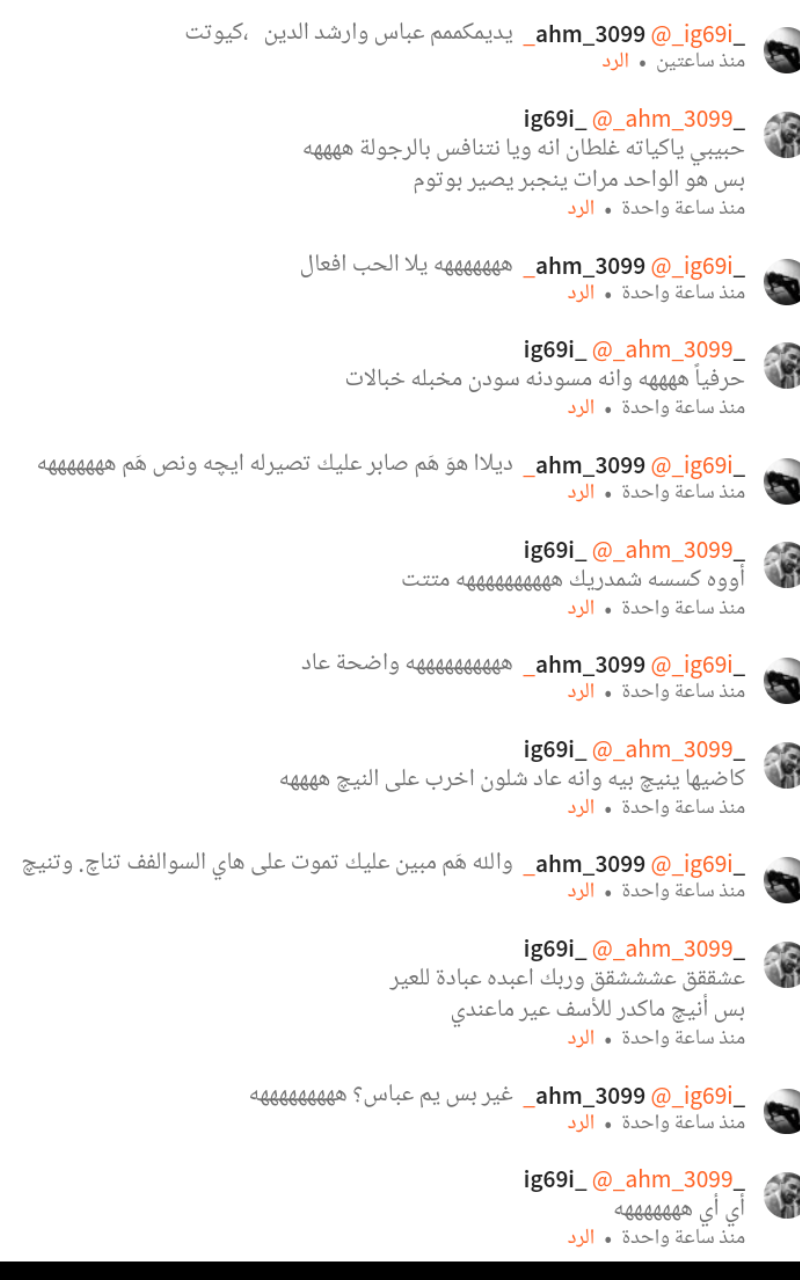Reply to the last comment 'أي أي'

click(x=581, y=1237)
